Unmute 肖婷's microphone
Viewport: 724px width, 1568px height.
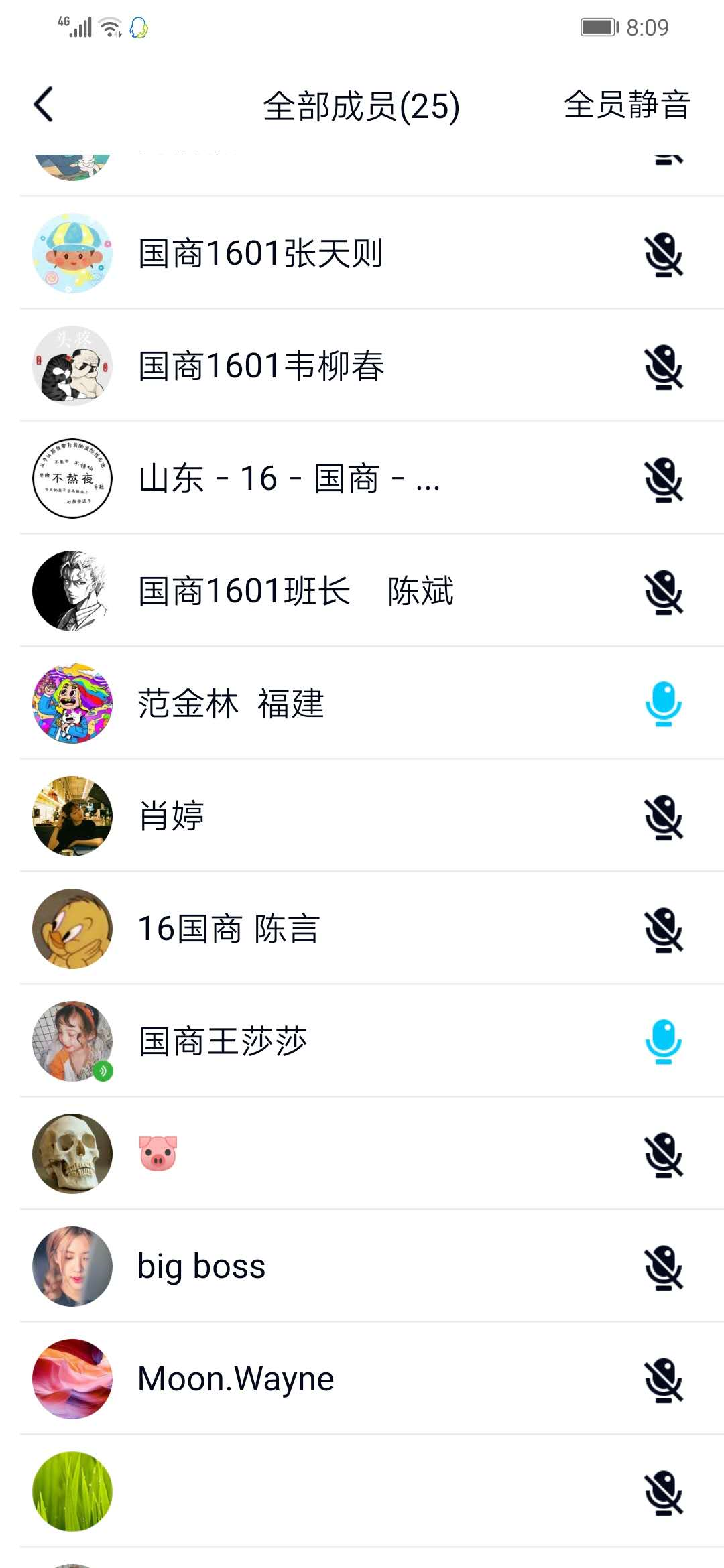coord(663,818)
